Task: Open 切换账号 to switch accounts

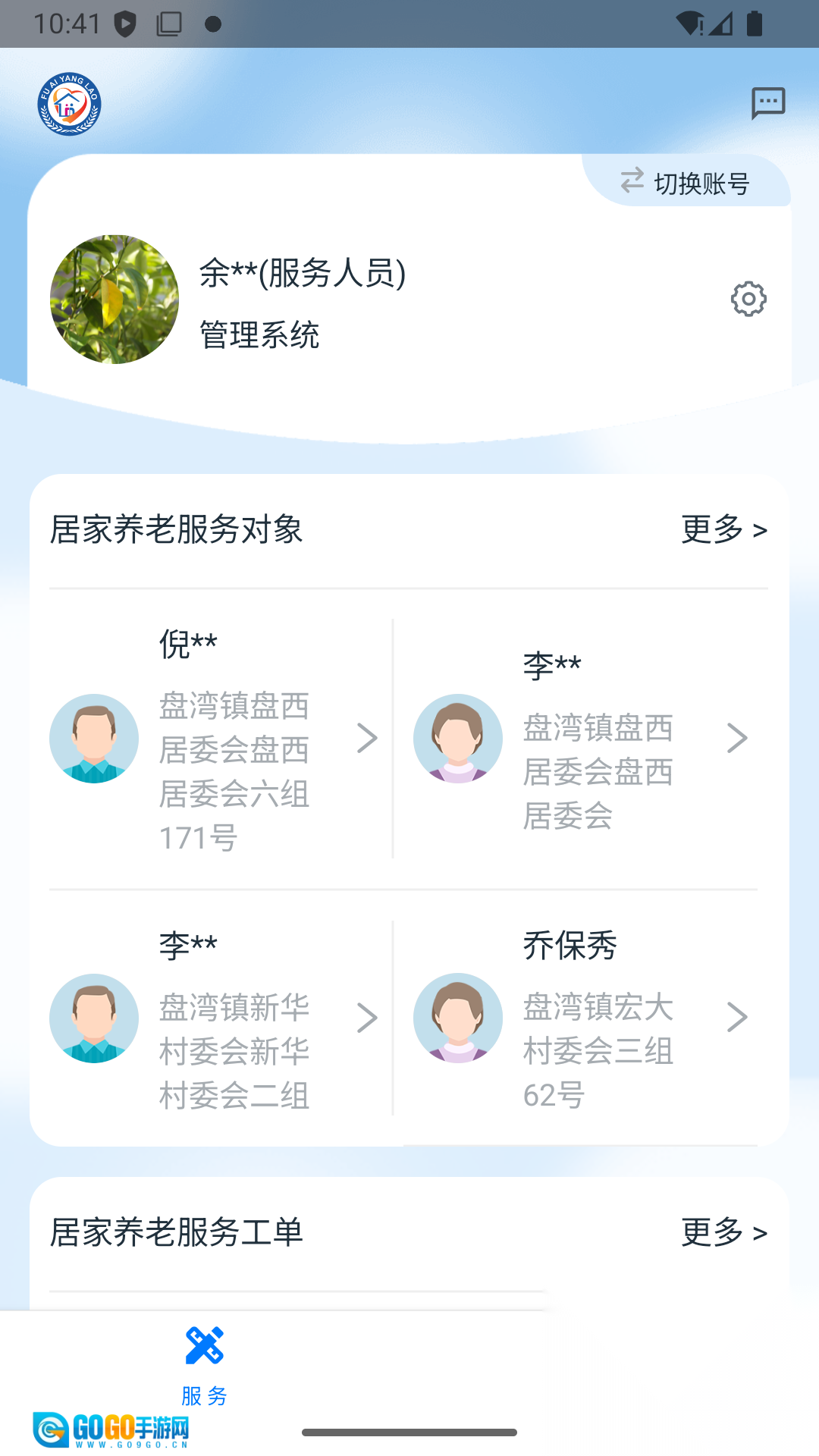Action: [700, 183]
